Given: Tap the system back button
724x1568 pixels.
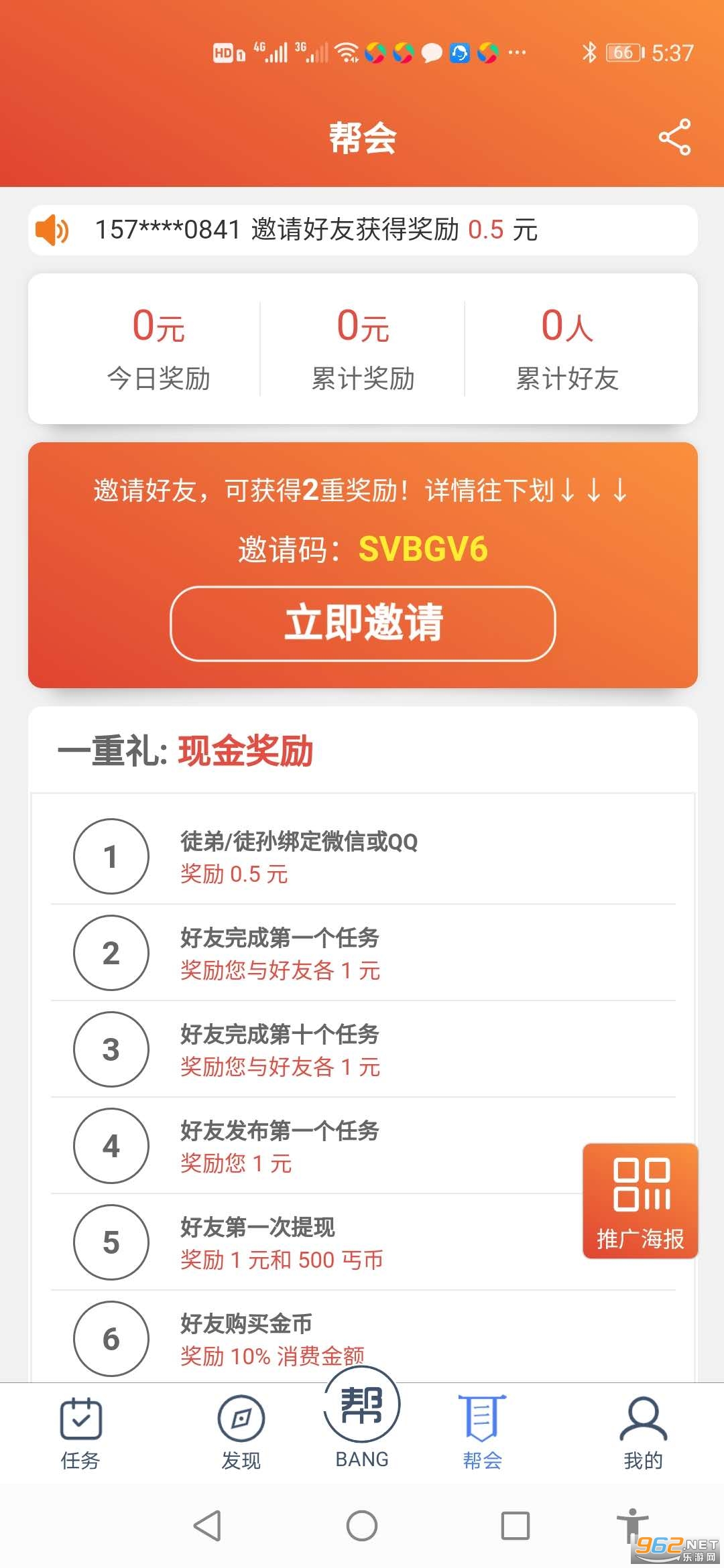Looking at the screenshot, I should tap(207, 1526).
